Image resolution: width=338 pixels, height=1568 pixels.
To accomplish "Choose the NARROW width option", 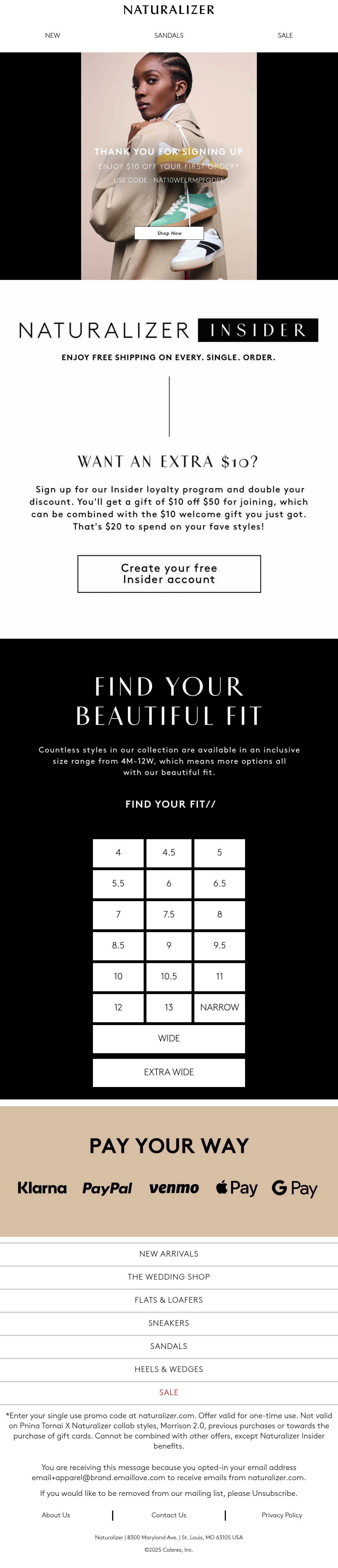I will point(219,1007).
